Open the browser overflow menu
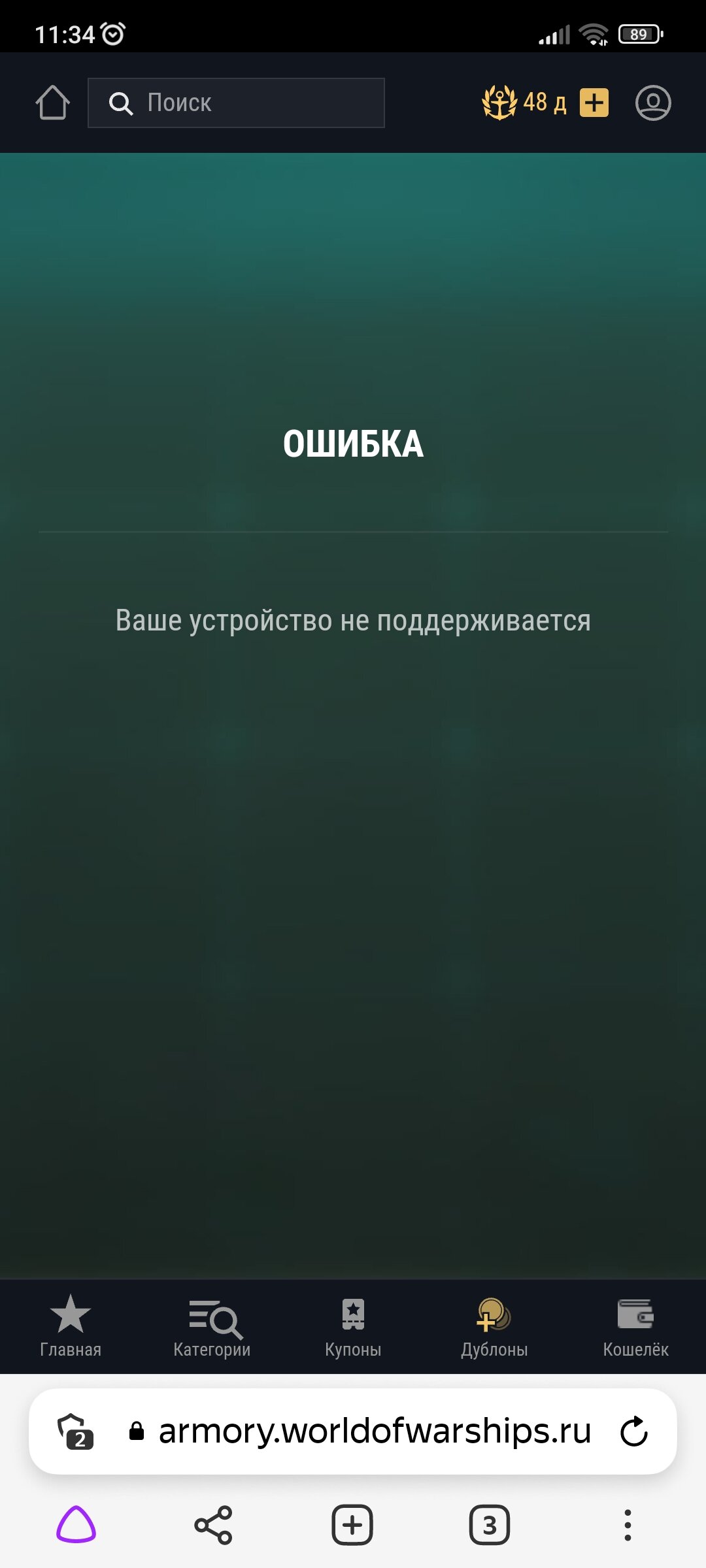Viewport: 706px width, 1568px height. (628, 1525)
